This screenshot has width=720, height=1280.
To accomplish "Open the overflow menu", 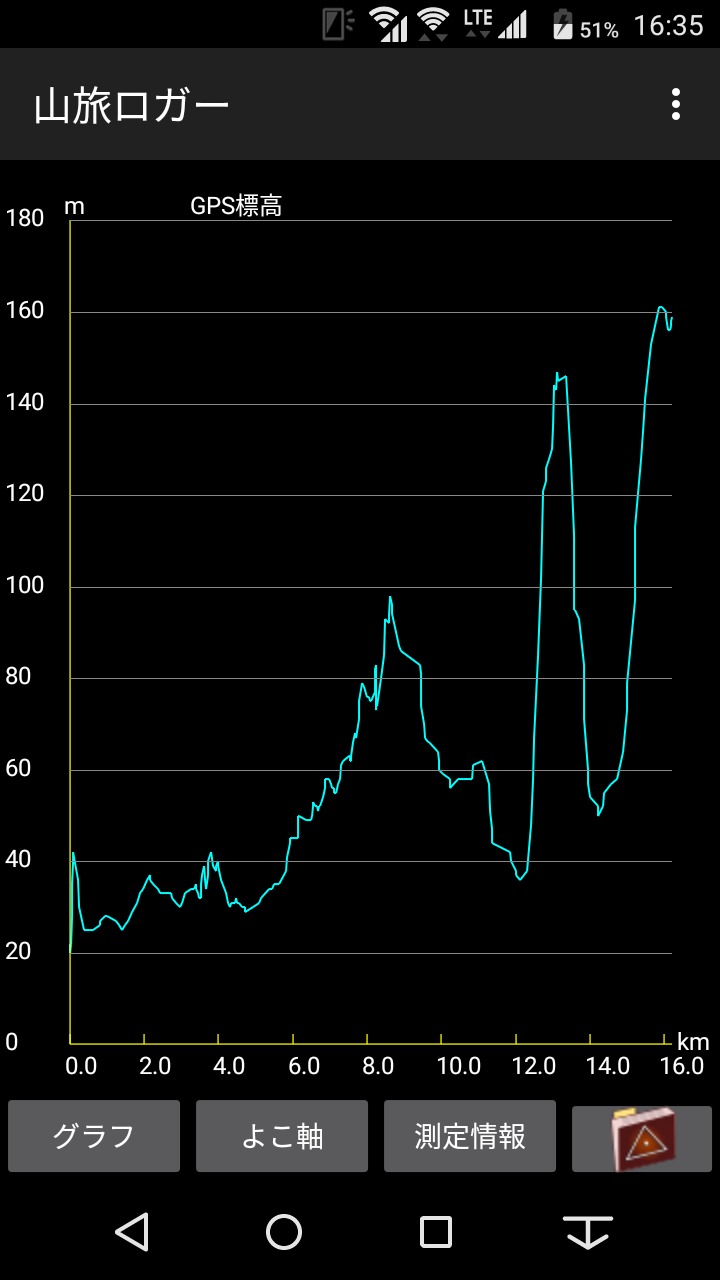I will (676, 104).
